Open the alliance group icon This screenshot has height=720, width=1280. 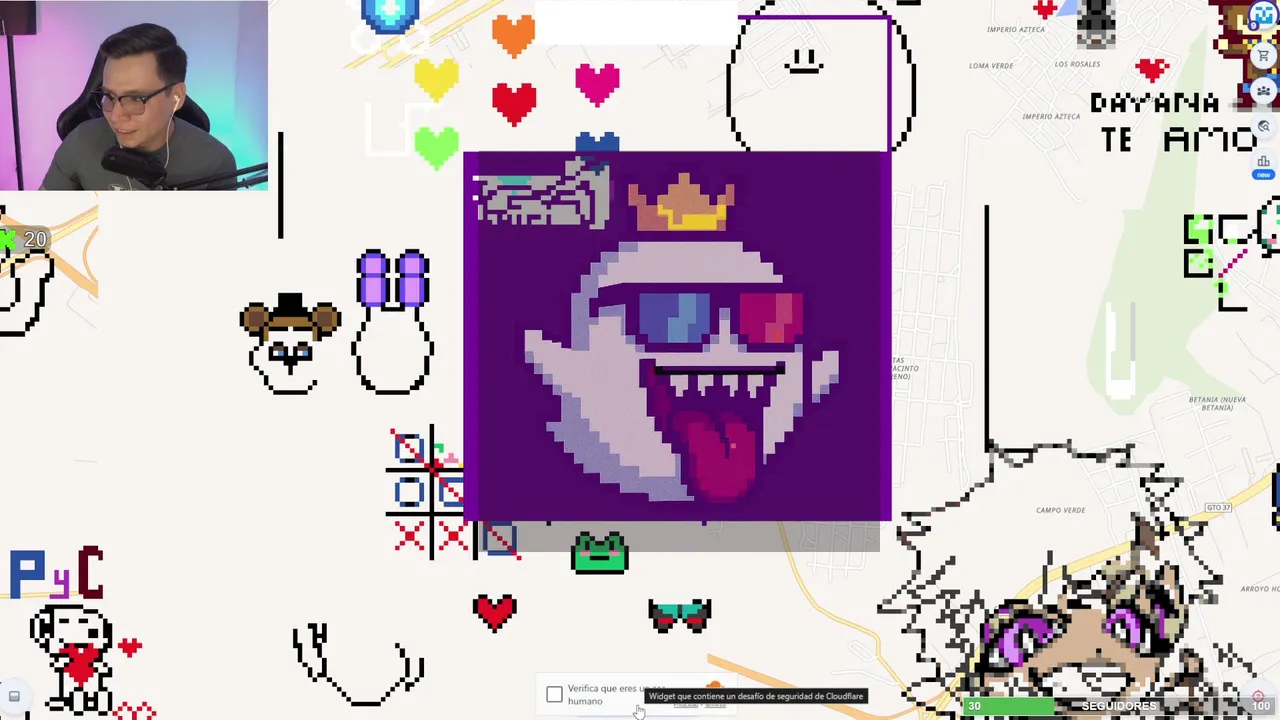pyautogui.click(x=1263, y=91)
